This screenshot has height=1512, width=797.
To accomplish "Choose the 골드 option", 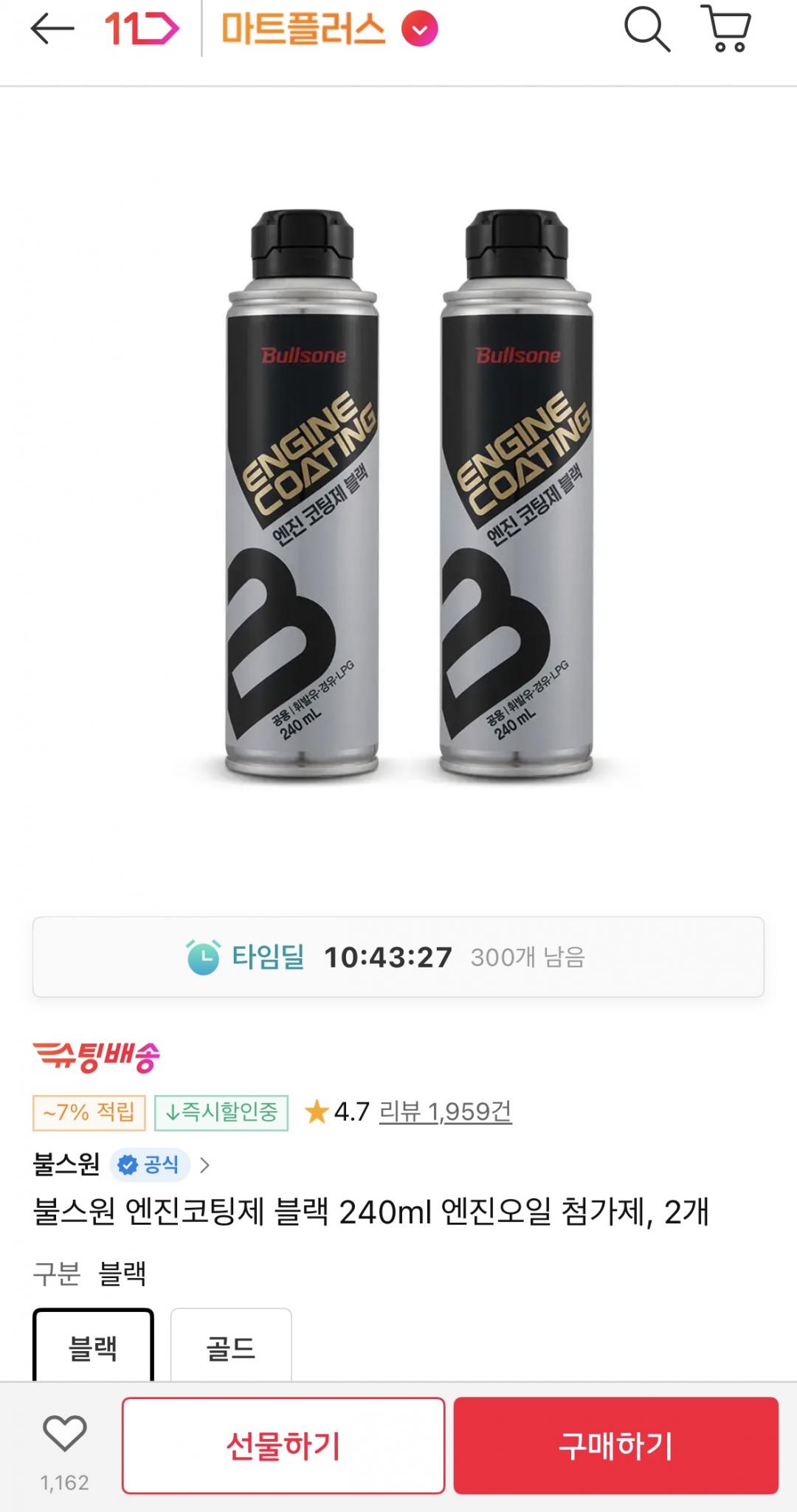I will point(231,1347).
